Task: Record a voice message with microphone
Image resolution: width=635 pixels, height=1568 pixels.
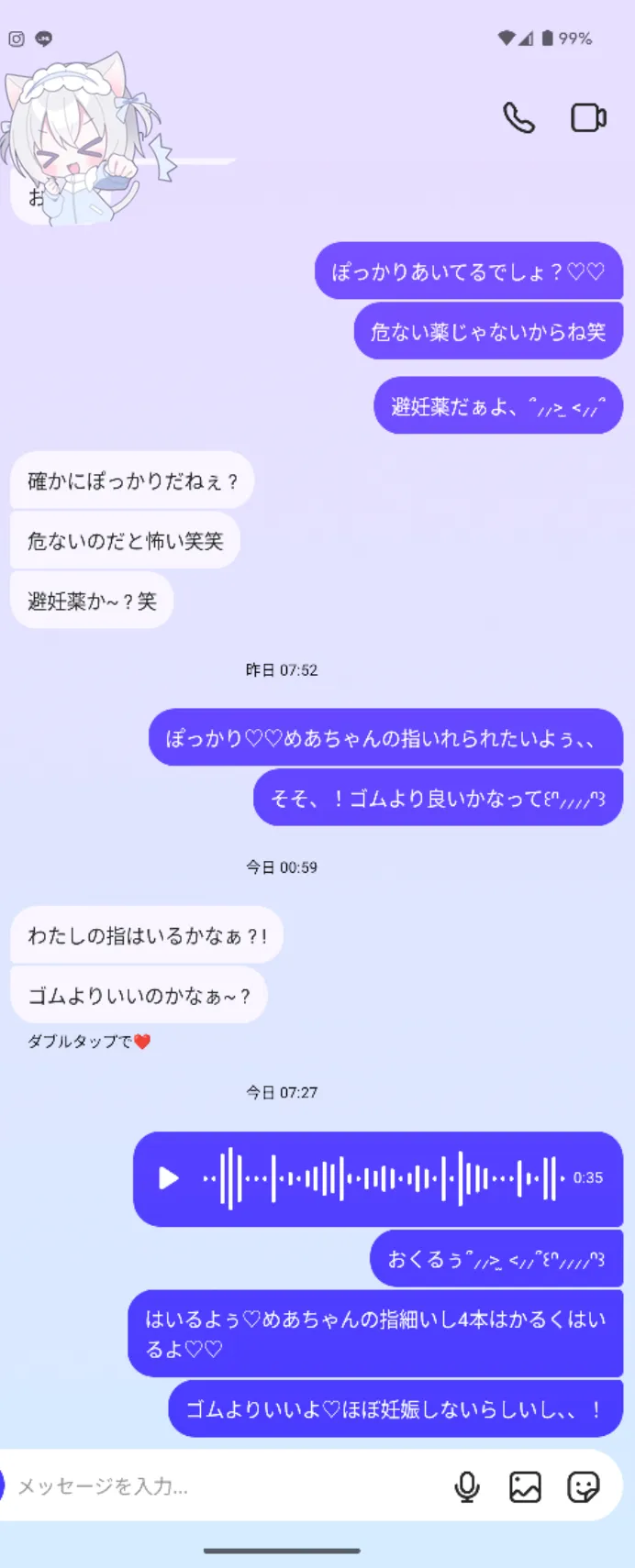Action: click(467, 1486)
